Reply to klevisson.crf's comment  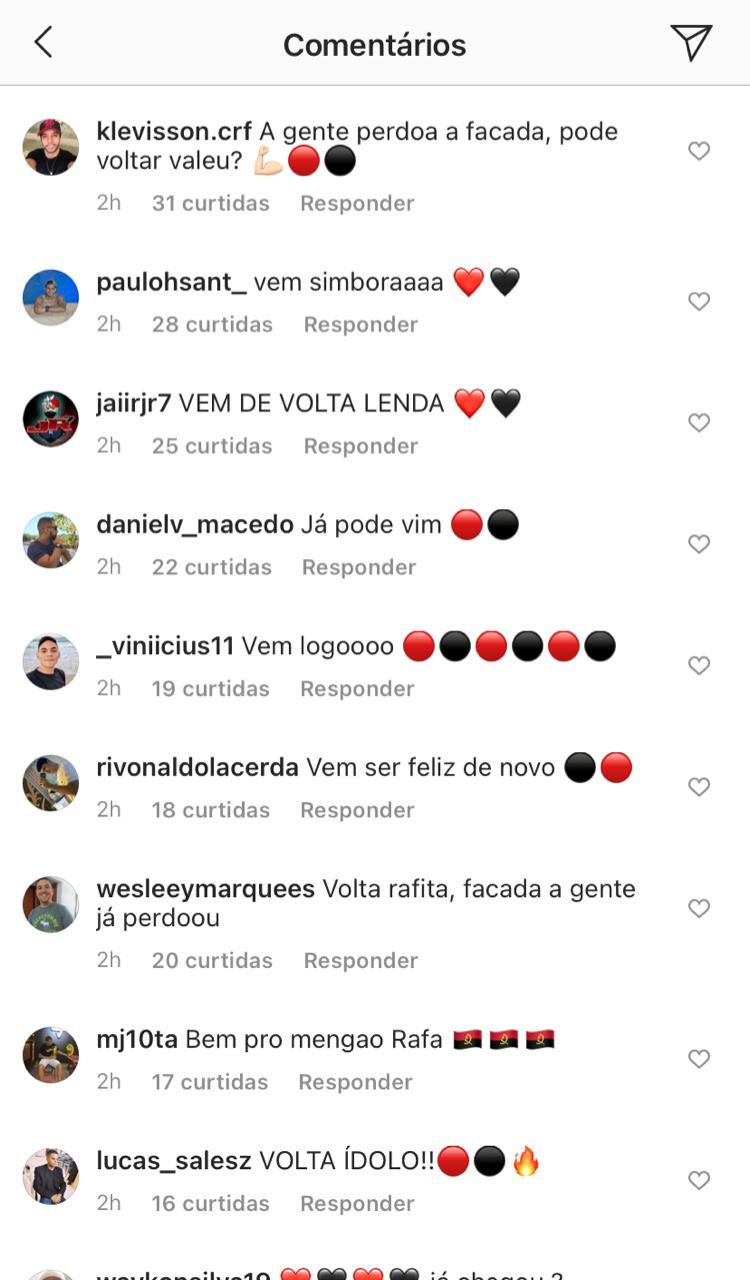click(x=357, y=203)
